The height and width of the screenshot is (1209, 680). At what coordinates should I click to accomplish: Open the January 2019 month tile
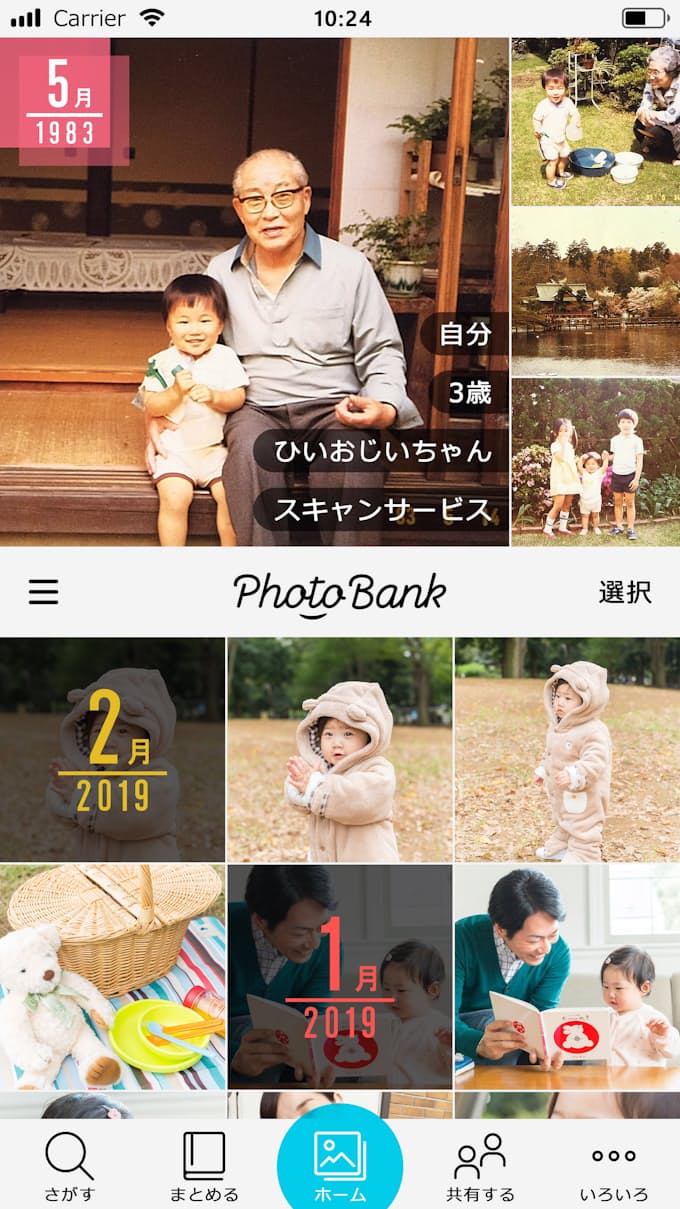(340, 977)
